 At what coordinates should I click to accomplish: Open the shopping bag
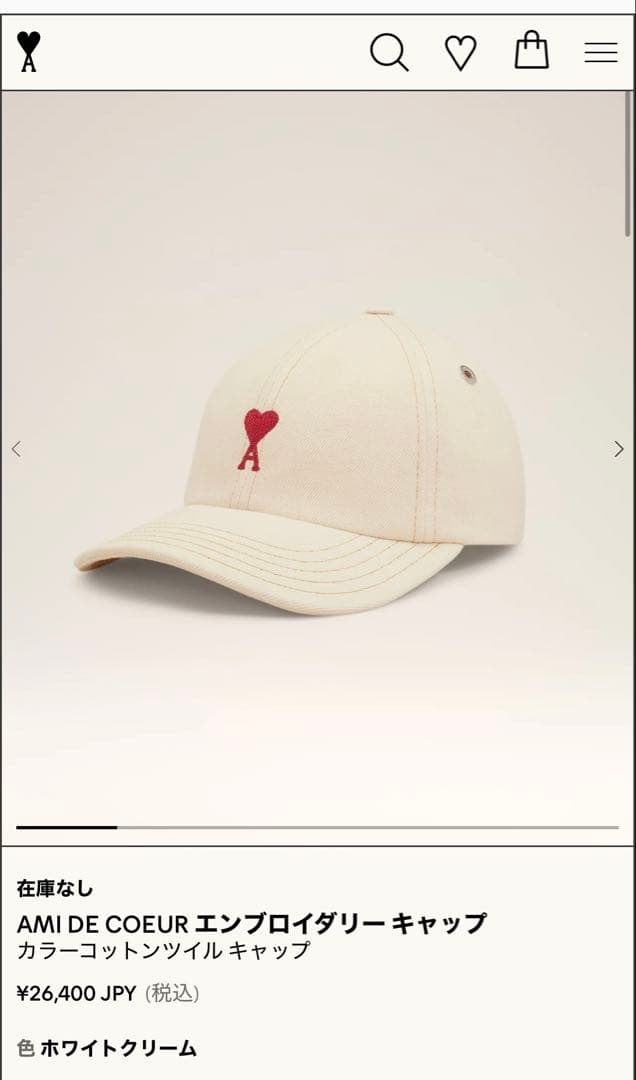(x=531, y=50)
